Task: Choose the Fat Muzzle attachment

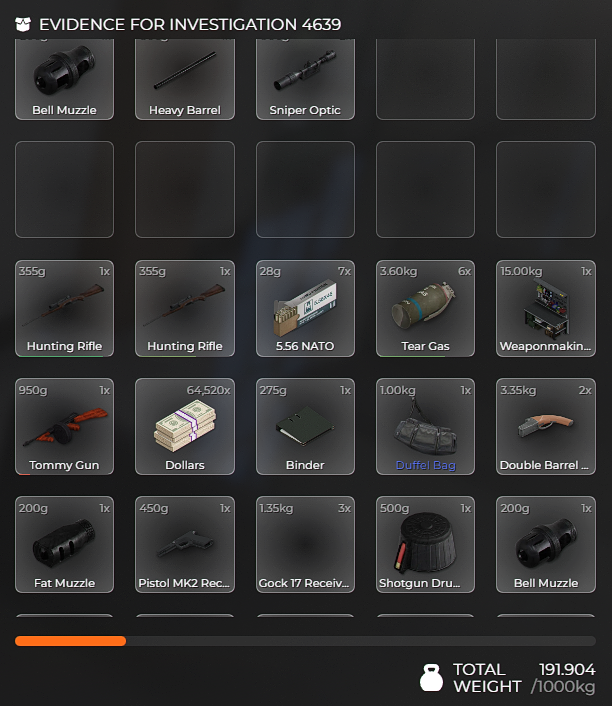Action: pos(65,544)
